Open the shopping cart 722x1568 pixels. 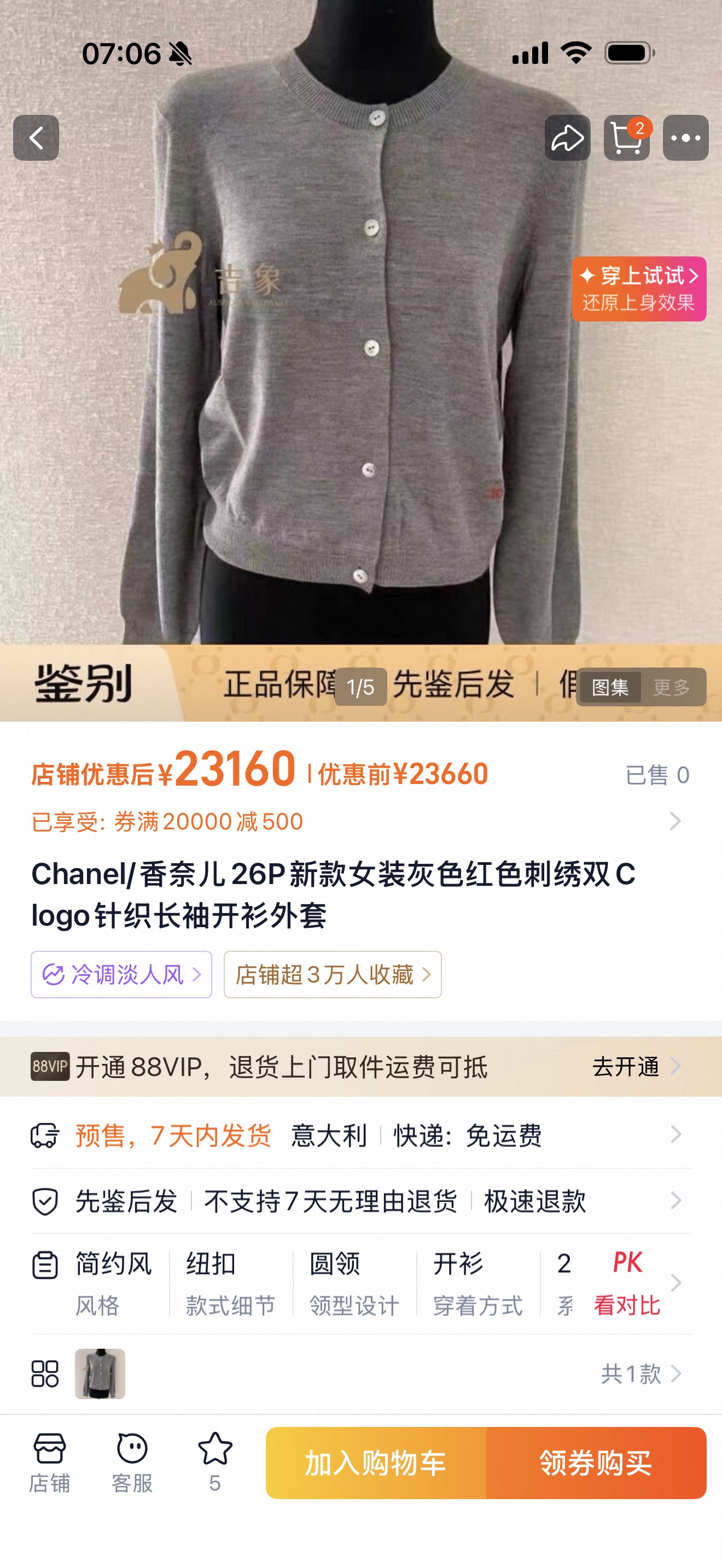[x=626, y=138]
